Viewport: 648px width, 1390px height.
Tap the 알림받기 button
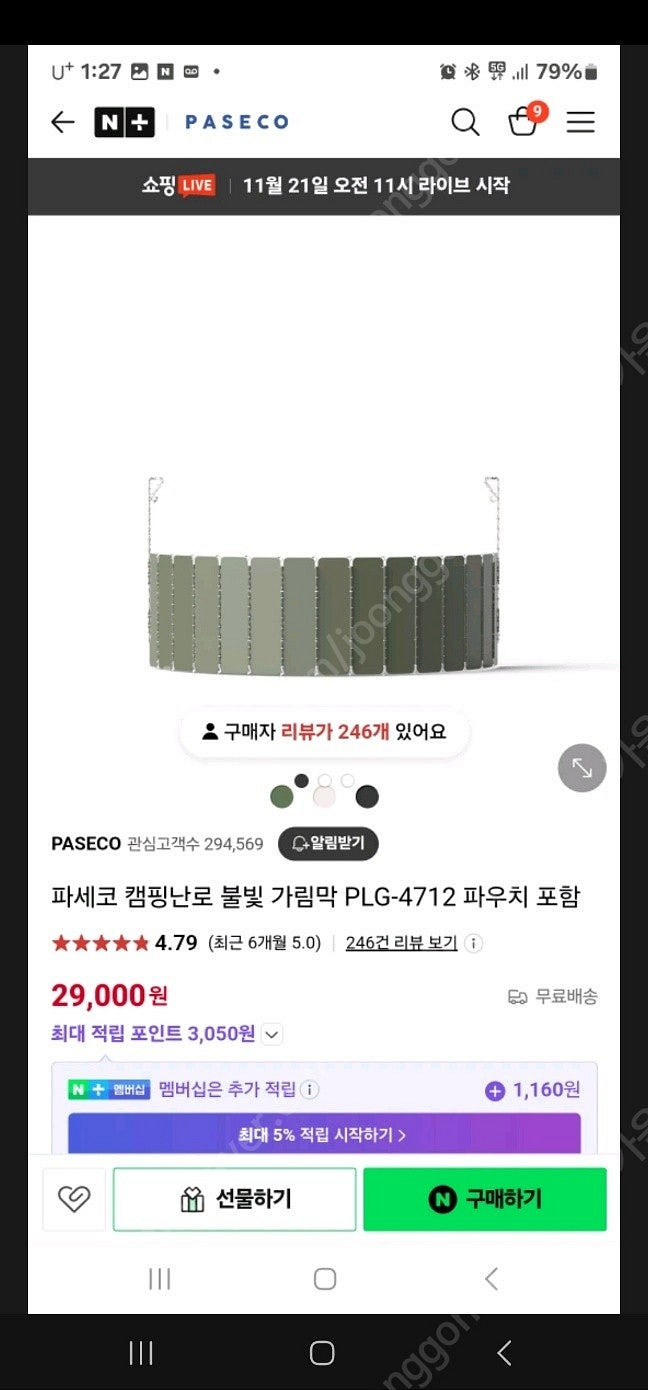tap(328, 844)
